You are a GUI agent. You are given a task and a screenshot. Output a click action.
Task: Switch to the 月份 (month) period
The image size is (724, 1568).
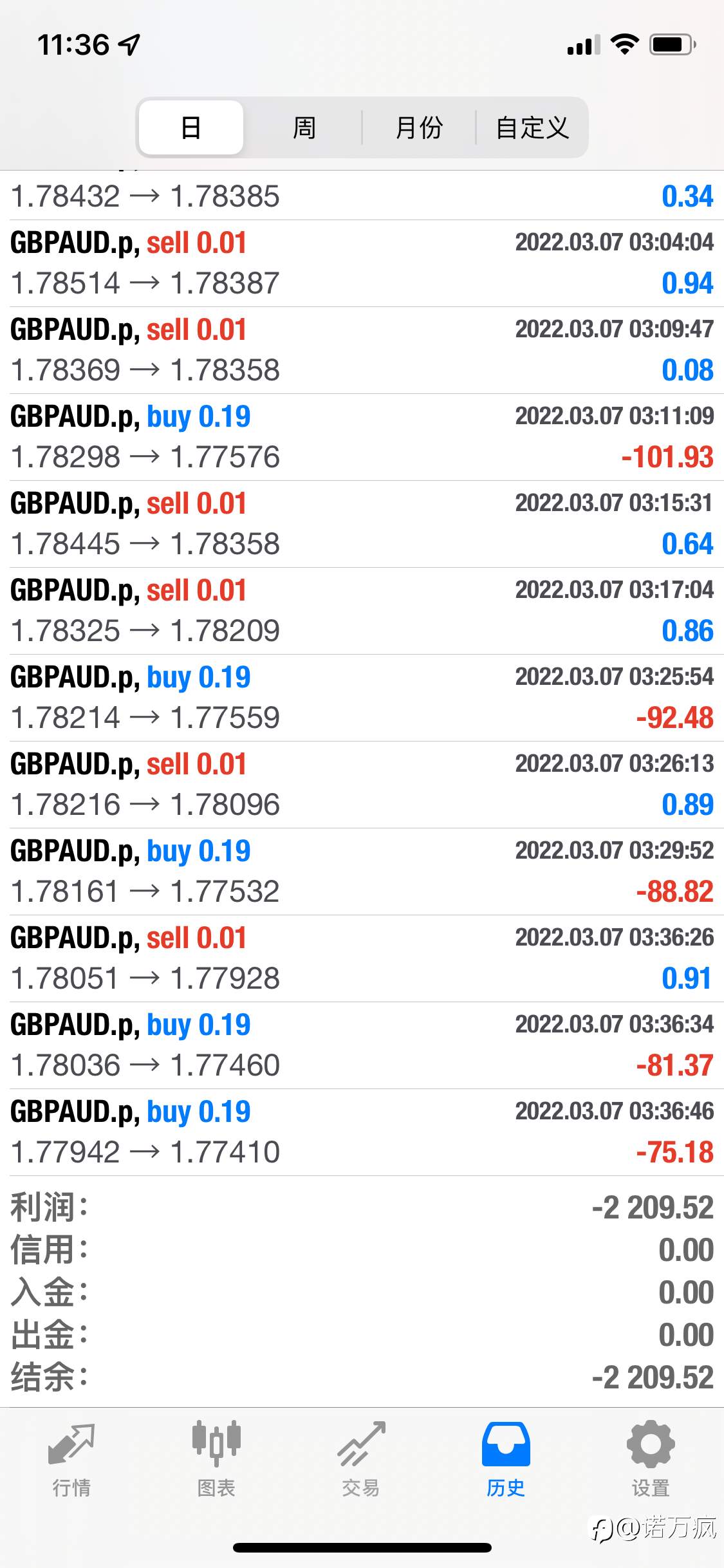pyautogui.click(x=419, y=127)
